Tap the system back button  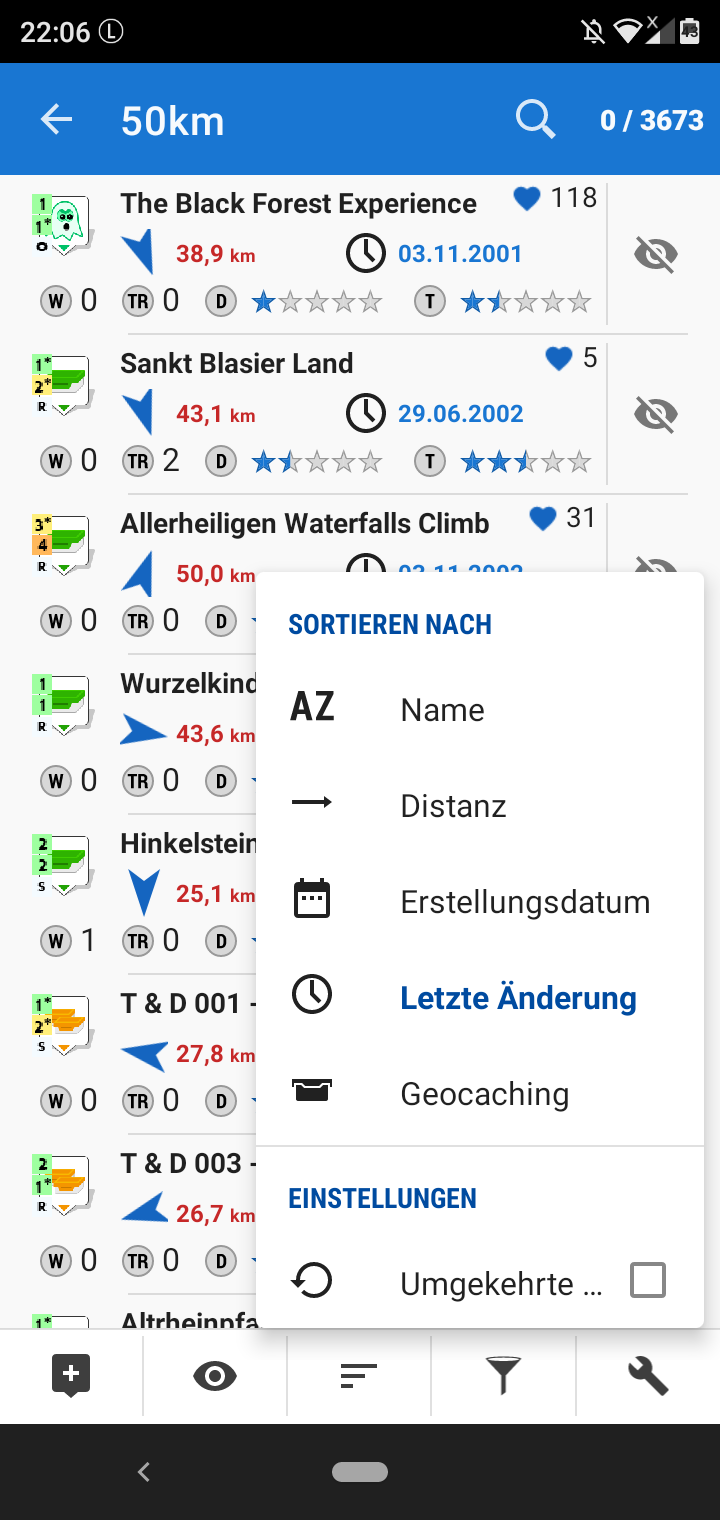(x=144, y=1471)
